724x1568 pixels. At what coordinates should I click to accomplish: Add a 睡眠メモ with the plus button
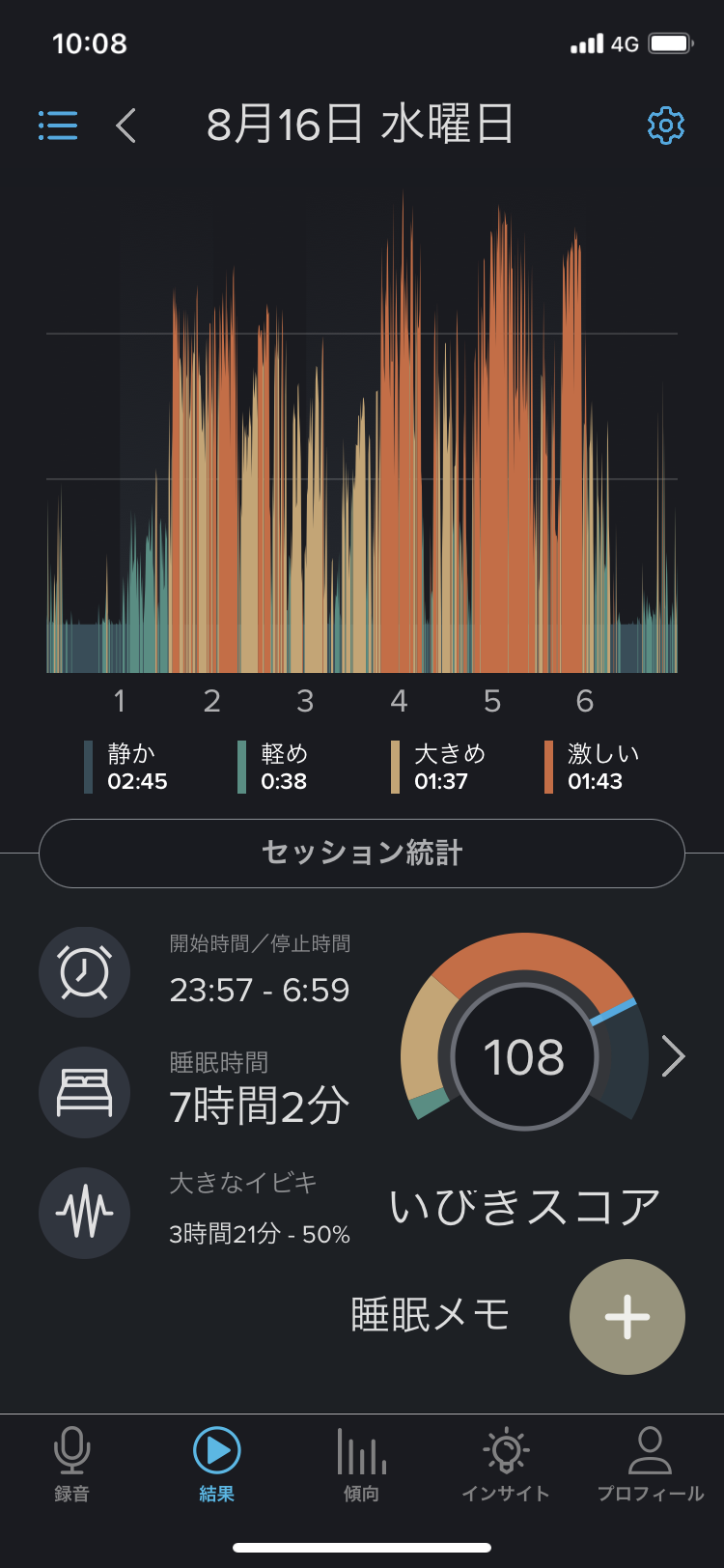[x=627, y=1317]
